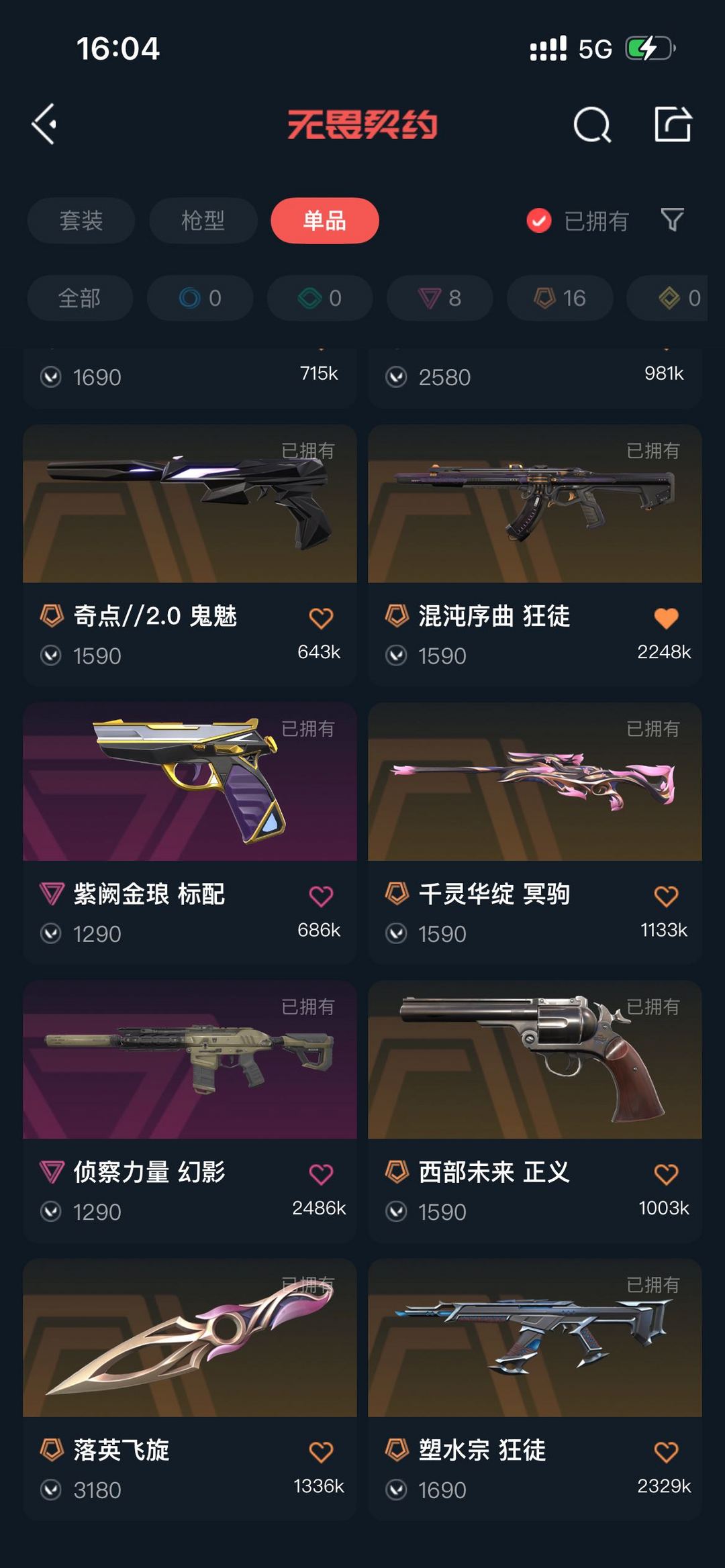Switch to the 枪型 tab
Screen dimensions: 725x1568
pos(203,220)
